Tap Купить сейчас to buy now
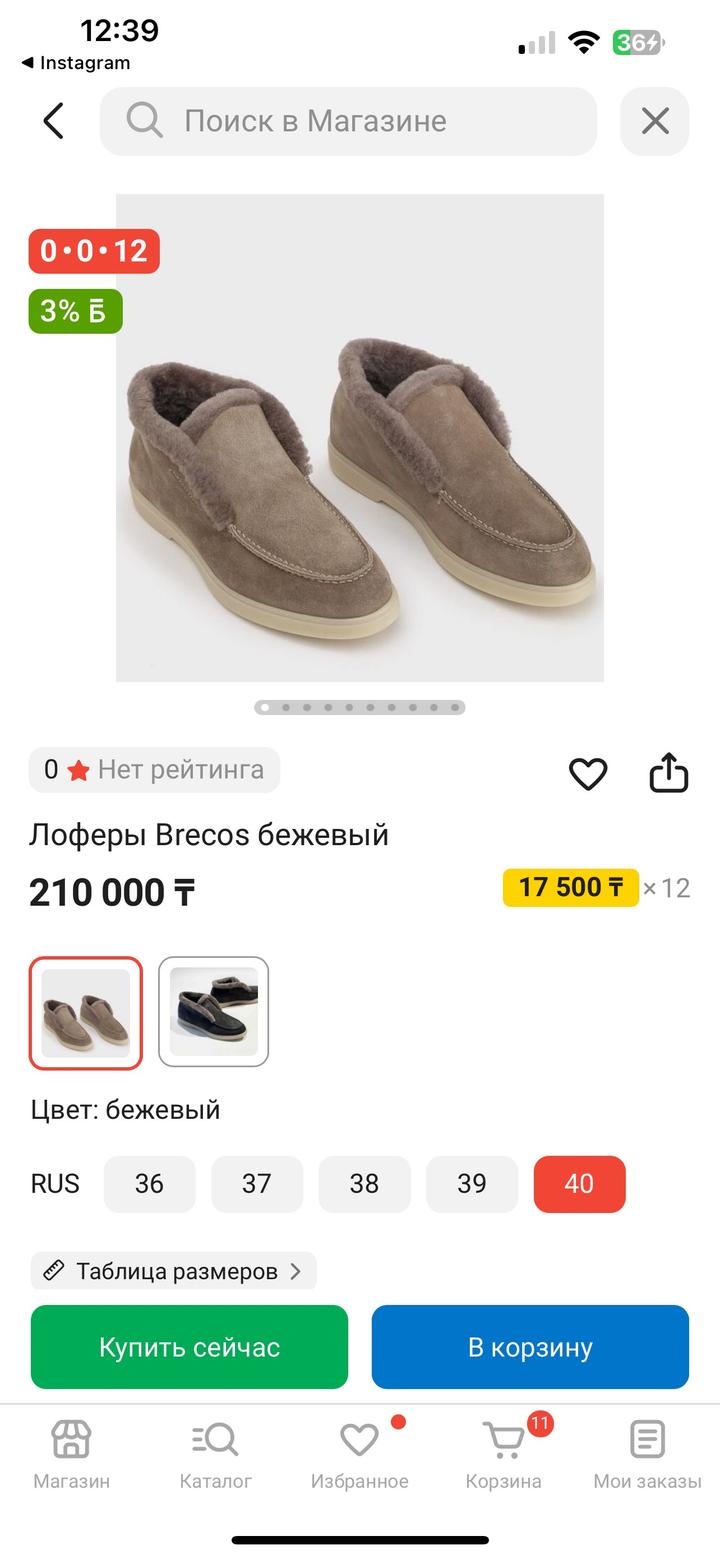720x1558 pixels. click(189, 1346)
